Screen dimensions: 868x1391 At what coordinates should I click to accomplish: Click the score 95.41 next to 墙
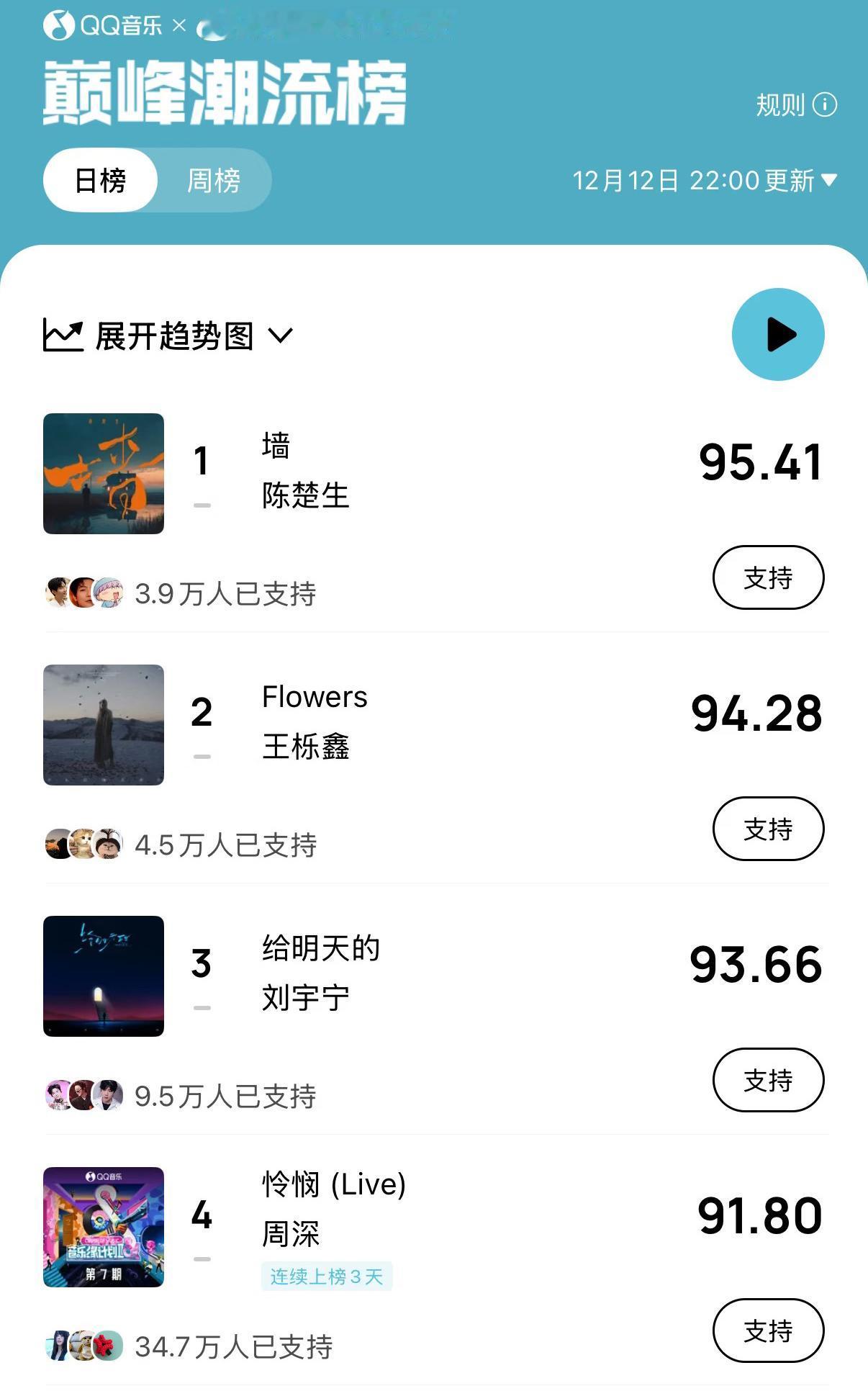[x=758, y=463]
